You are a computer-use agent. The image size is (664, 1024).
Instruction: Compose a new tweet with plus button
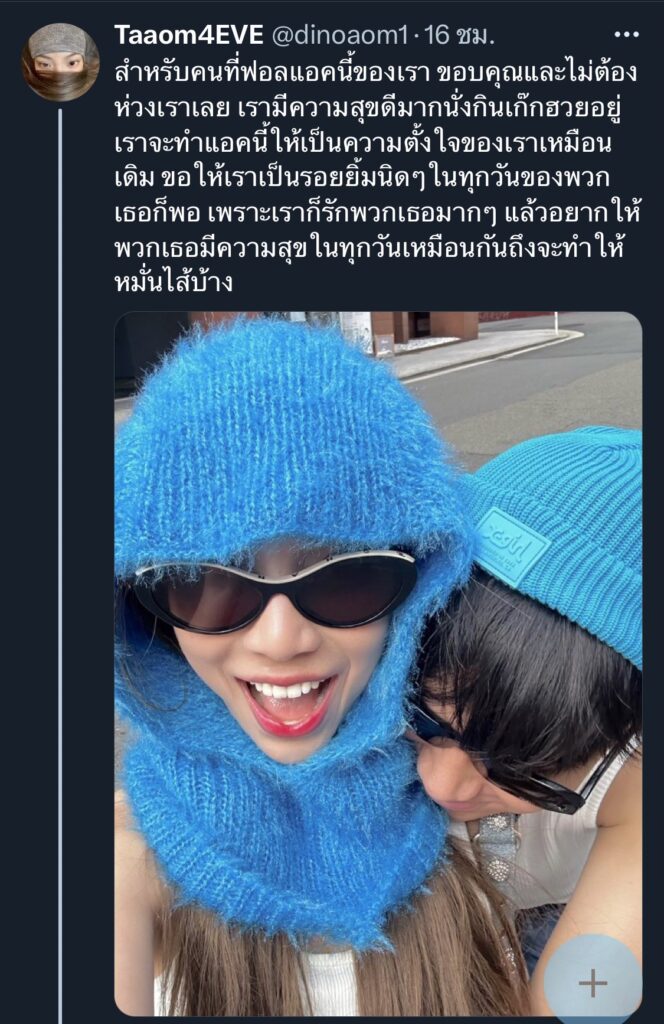click(x=593, y=982)
